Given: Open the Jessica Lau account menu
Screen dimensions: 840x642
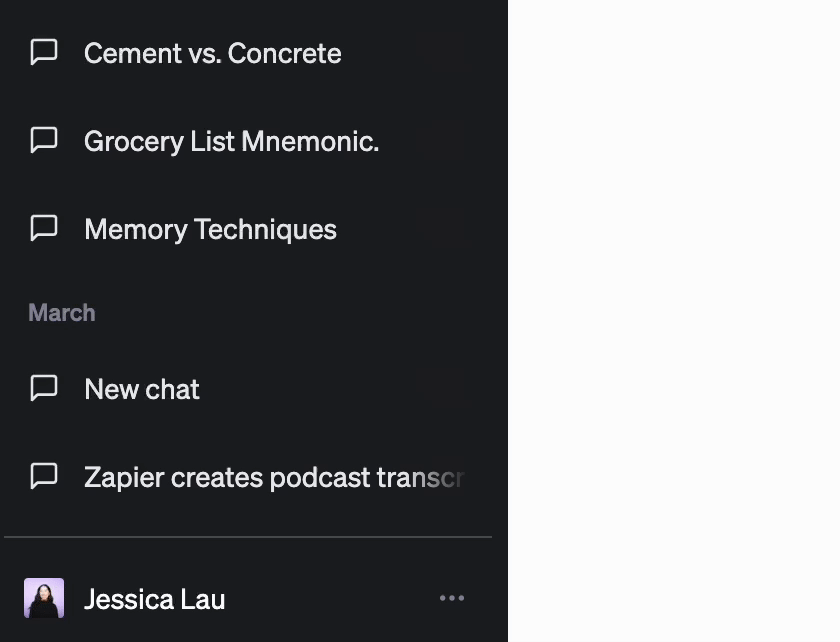Looking at the screenshot, I should pos(155,599).
